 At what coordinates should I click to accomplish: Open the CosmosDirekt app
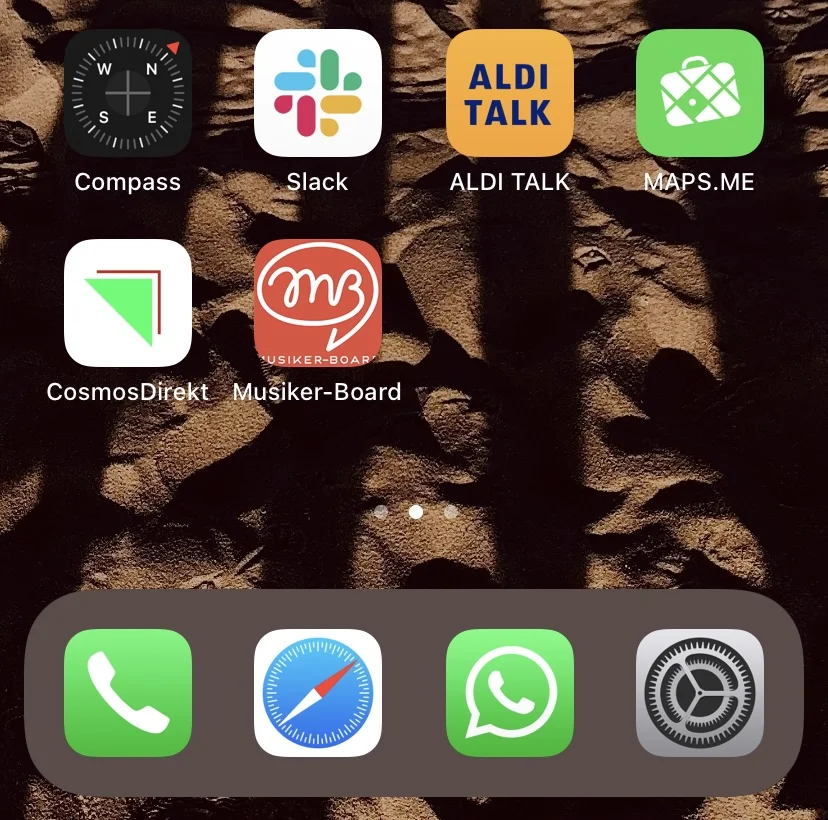(x=127, y=303)
